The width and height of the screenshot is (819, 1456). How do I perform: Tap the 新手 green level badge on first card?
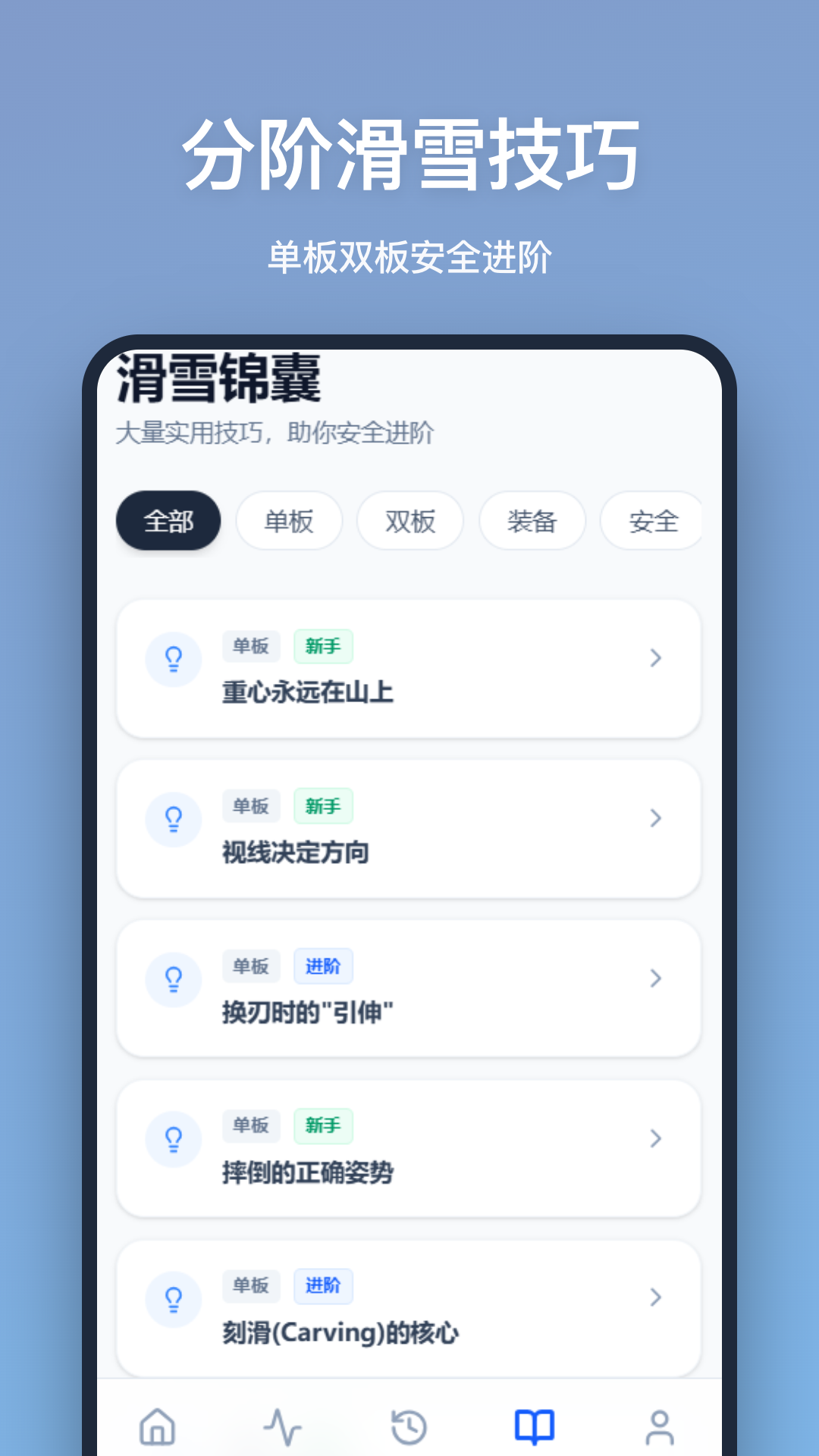point(323,646)
